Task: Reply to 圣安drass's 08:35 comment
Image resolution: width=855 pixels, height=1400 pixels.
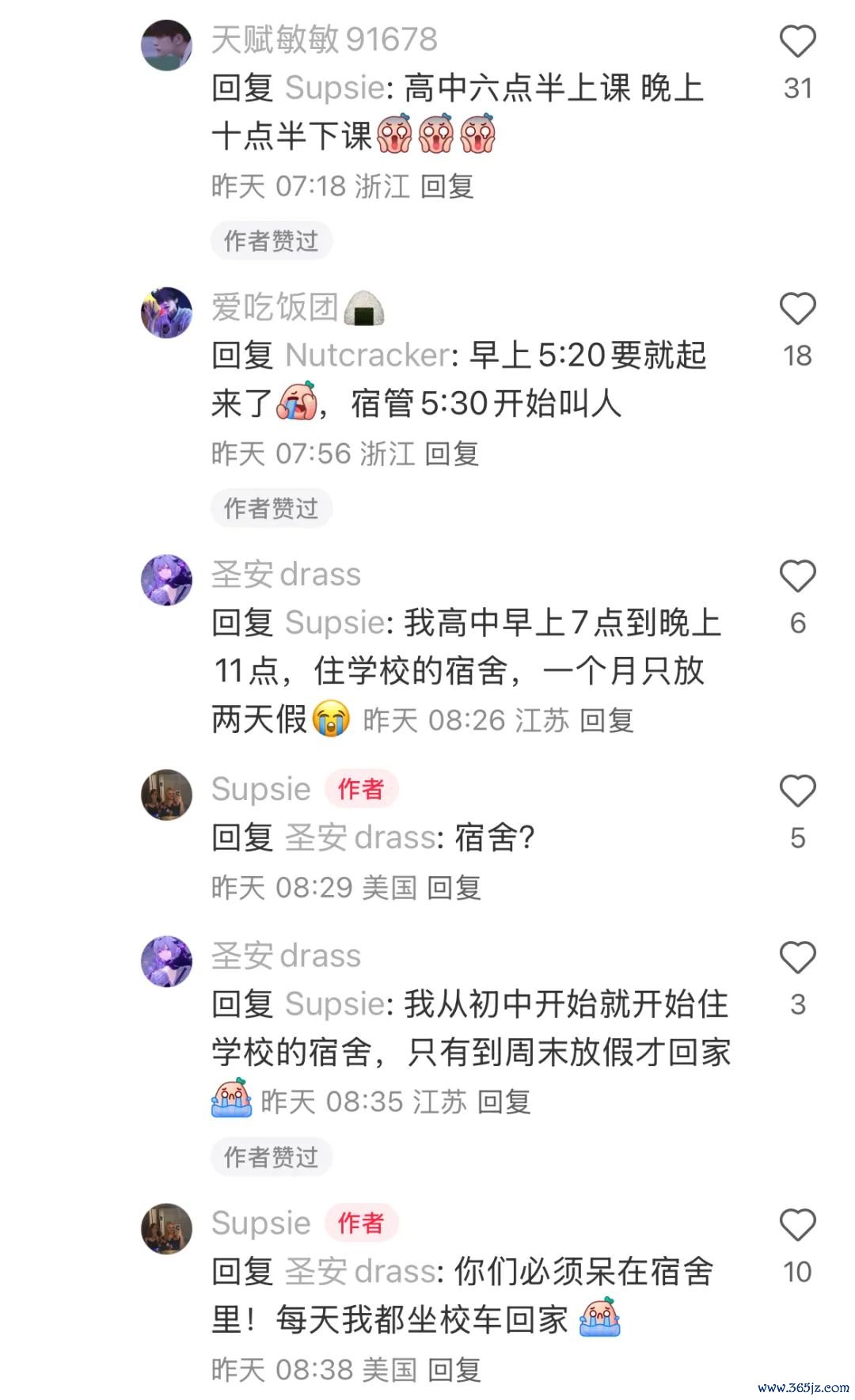Action: click(503, 1102)
